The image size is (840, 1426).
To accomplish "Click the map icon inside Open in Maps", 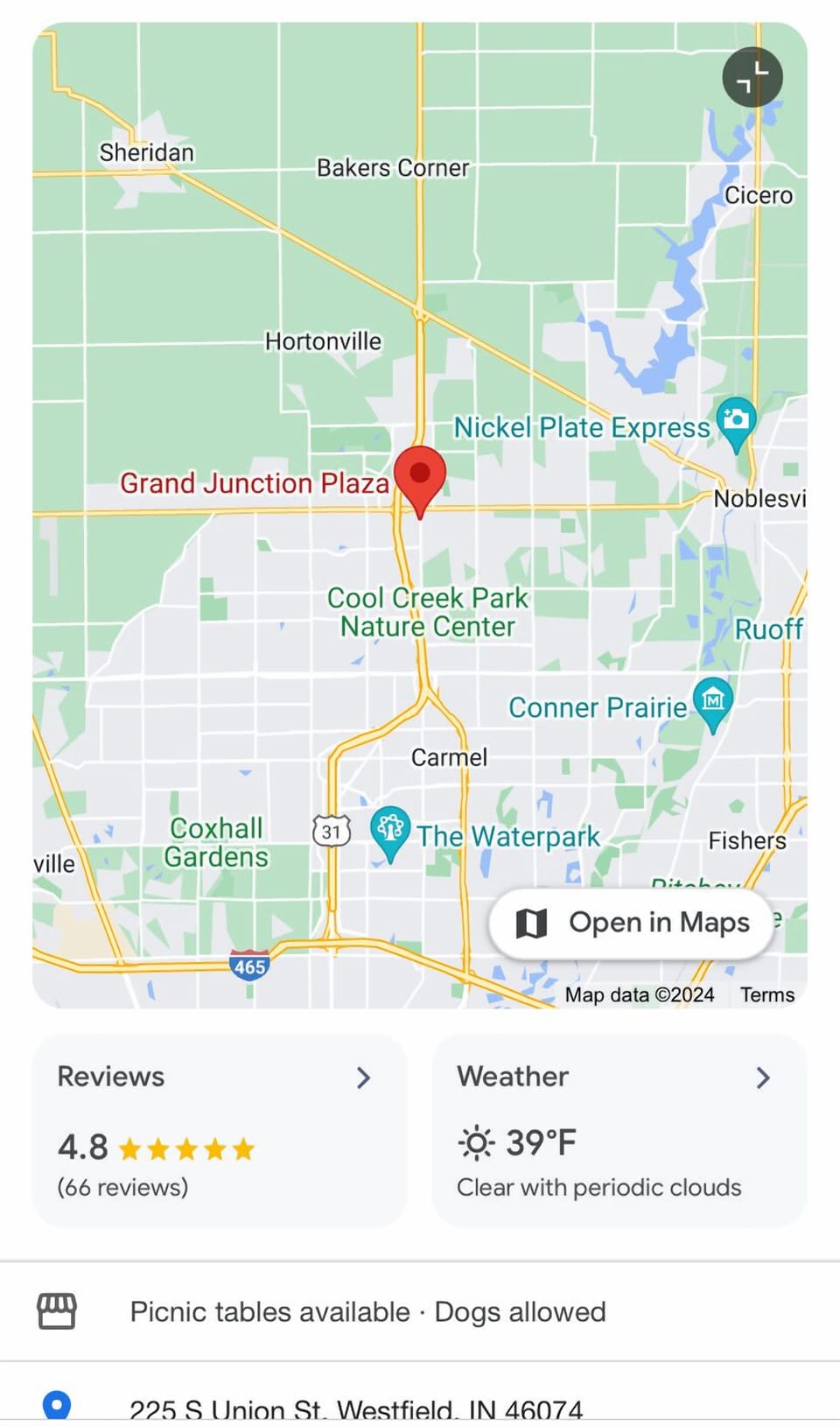I will point(531,923).
